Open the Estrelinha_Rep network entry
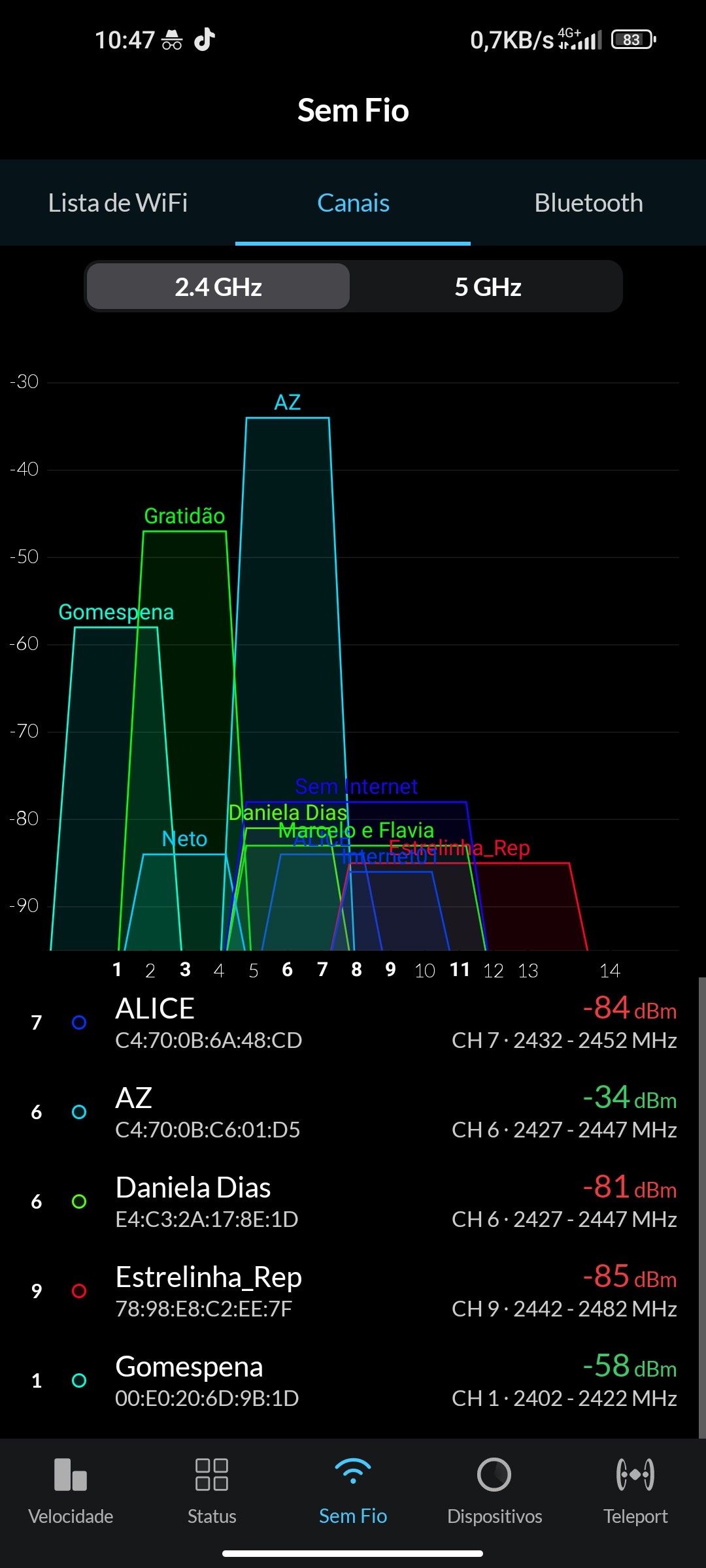The width and height of the screenshot is (706, 1568). point(353,1292)
